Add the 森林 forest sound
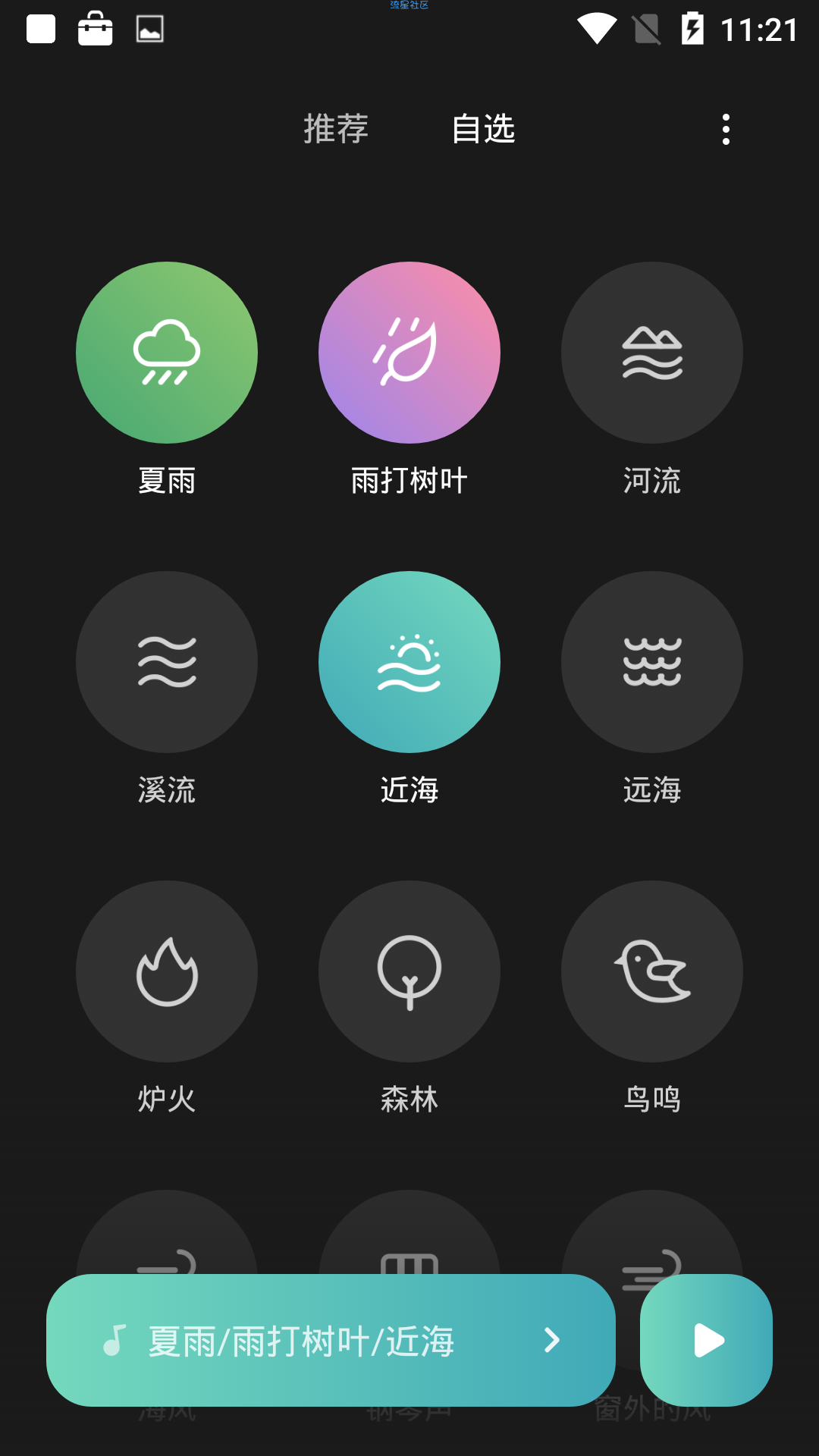 coord(409,971)
